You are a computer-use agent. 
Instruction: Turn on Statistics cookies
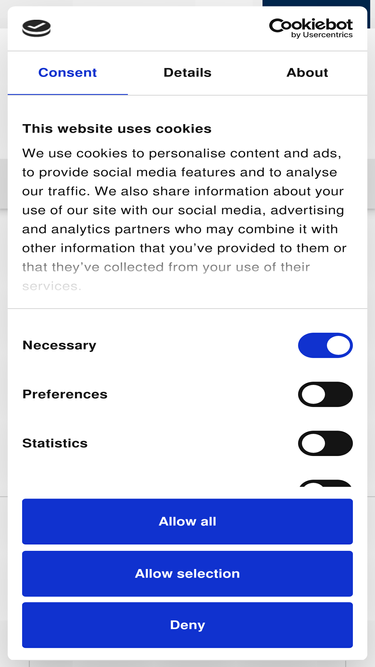point(325,443)
